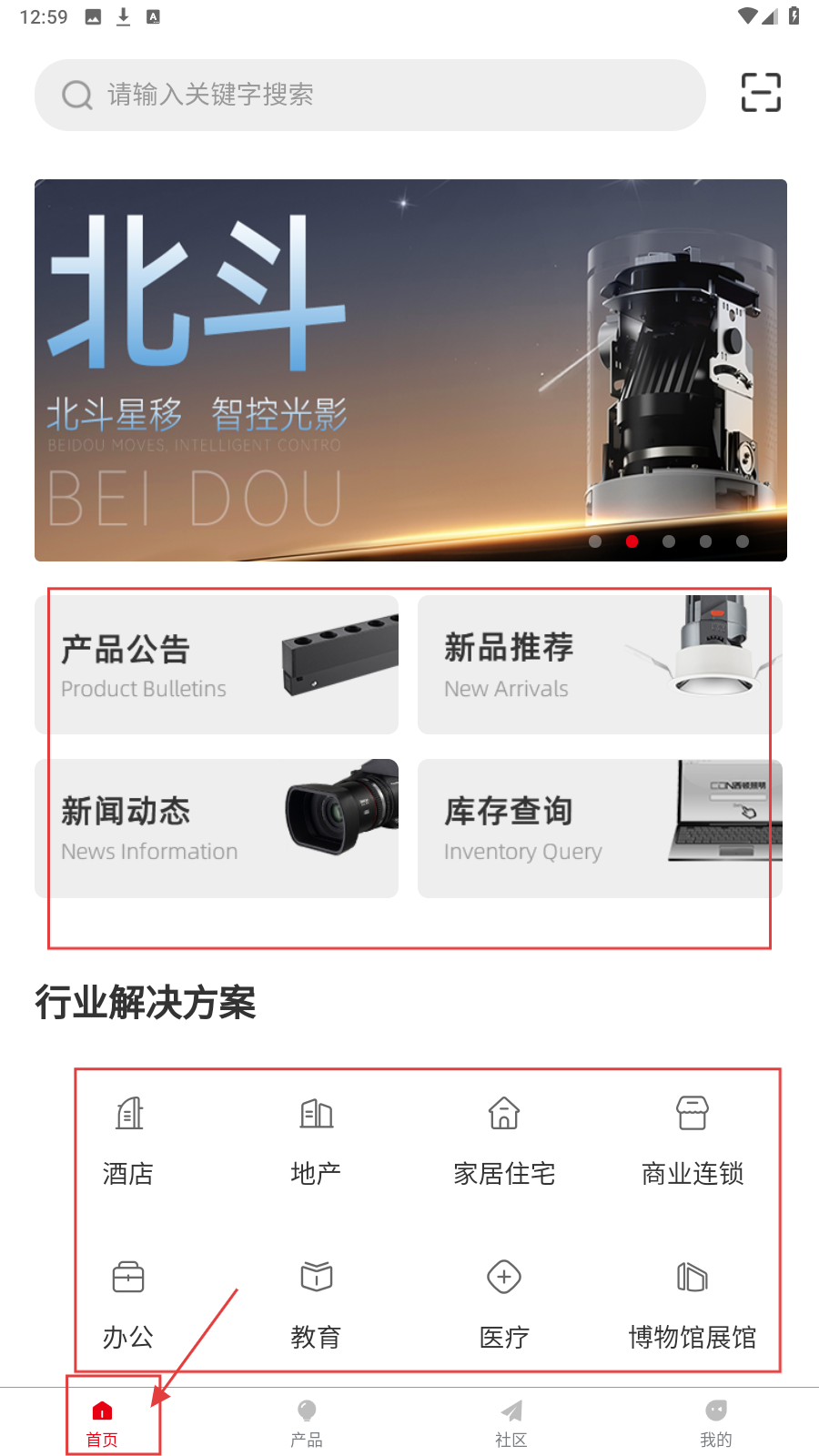Open 新闻动态 News Information card

pos(217,828)
